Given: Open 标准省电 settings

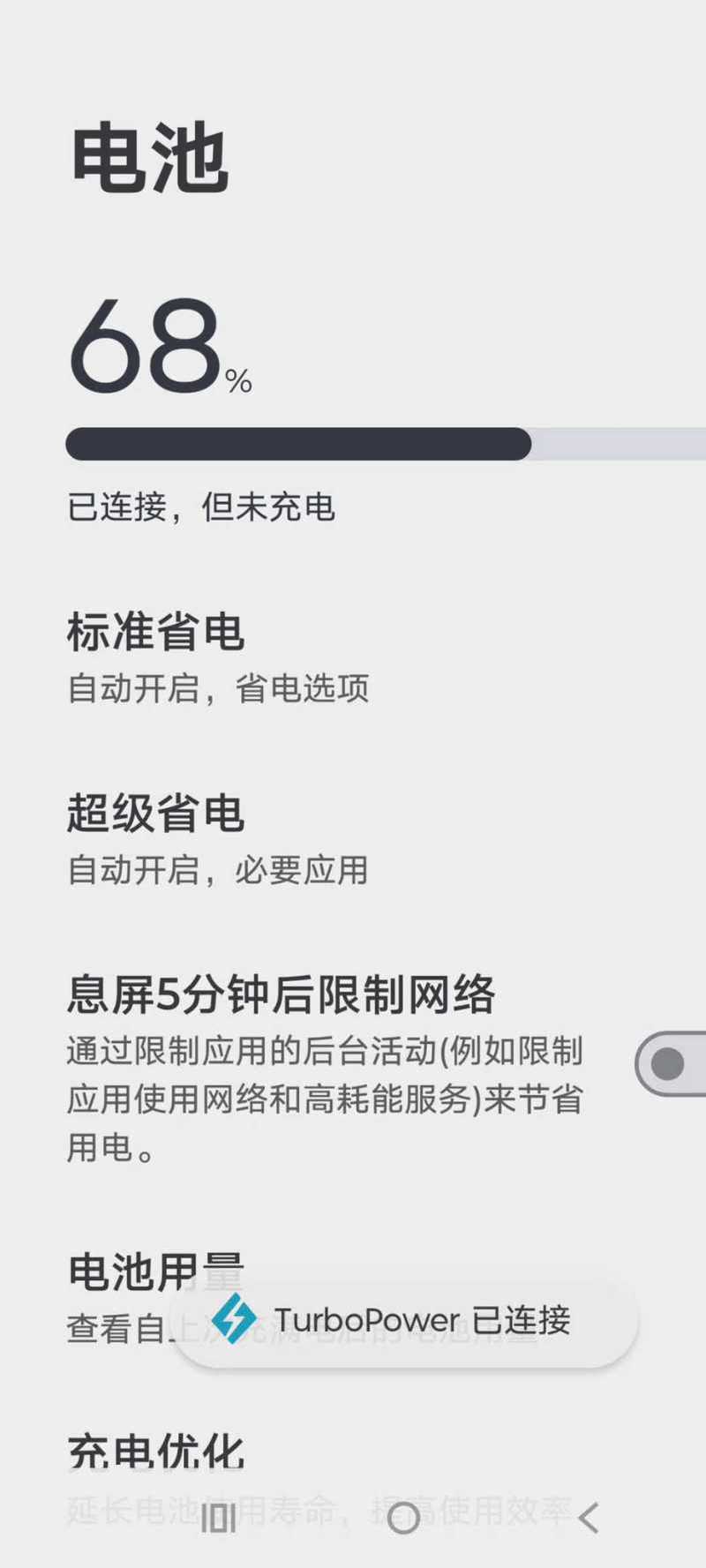Looking at the screenshot, I should 353,659.
